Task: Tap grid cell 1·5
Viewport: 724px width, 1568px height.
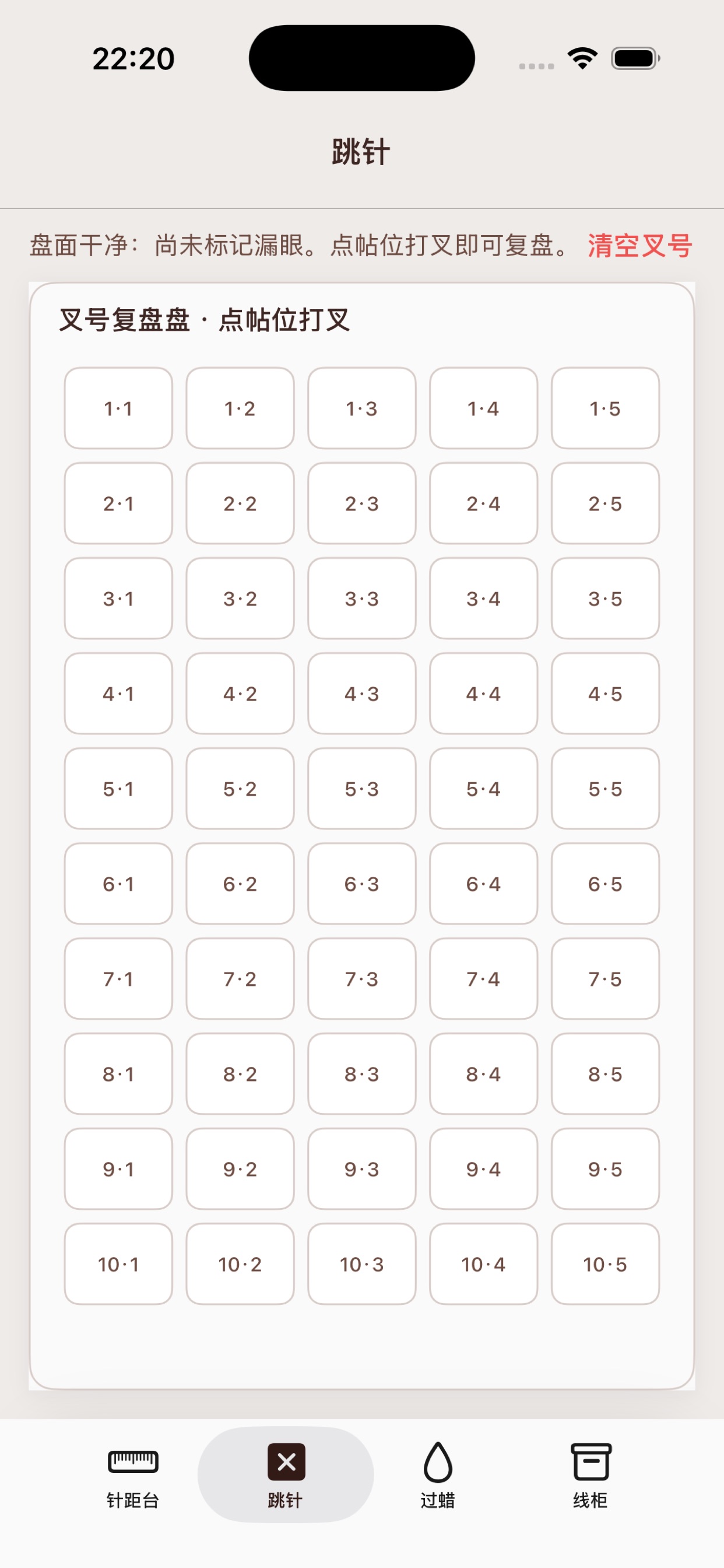Action: coord(605,408)
